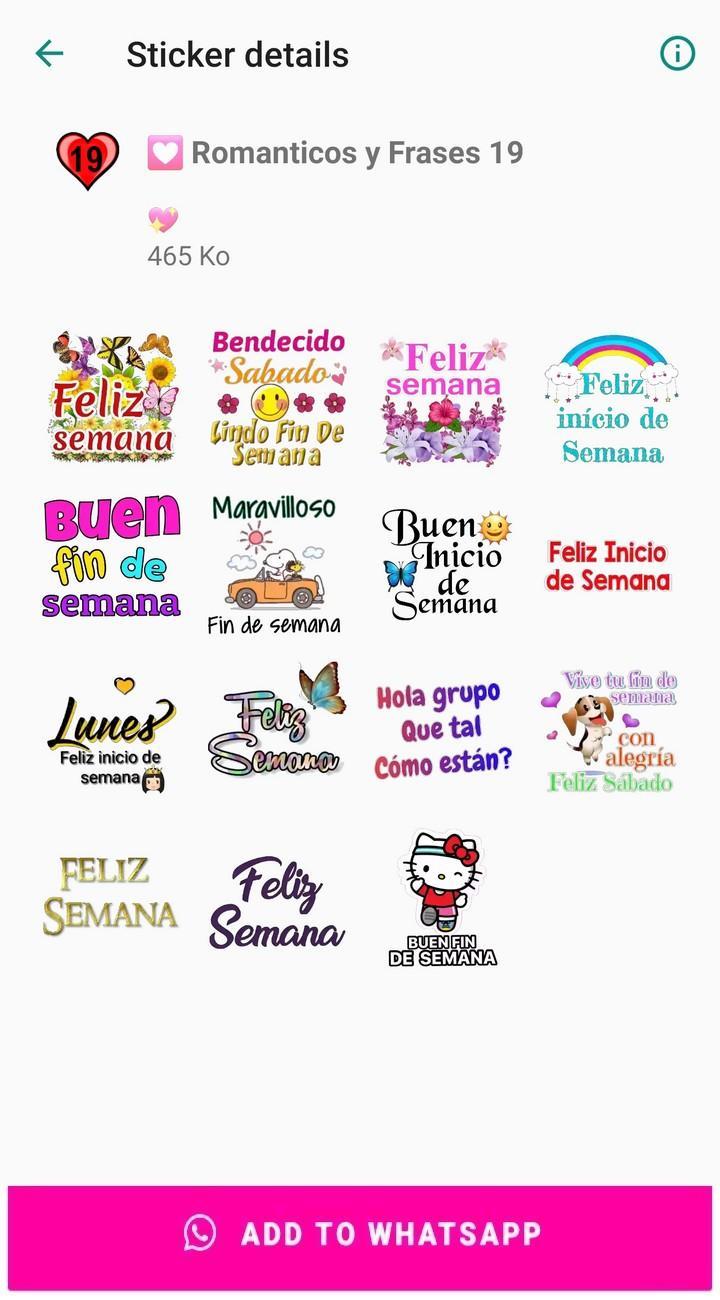Viewport: 720px width, 1300px height.
Task: Open the red Feliz Inicio de Semana sticker
Action: pyautogui.click(x=608, y=566)
